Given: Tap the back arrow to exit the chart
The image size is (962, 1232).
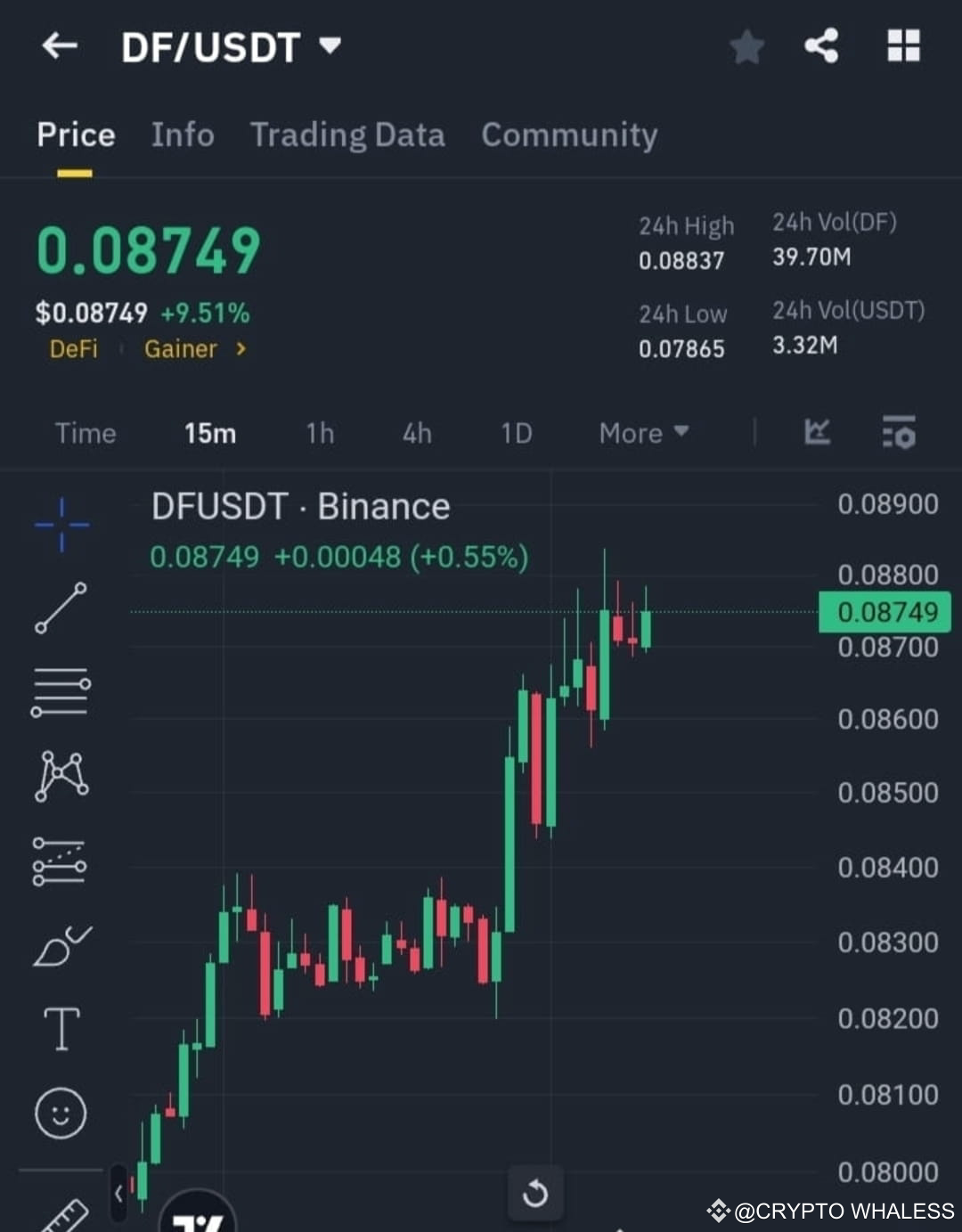Looking at the screenshot, I should click(59, 46).
